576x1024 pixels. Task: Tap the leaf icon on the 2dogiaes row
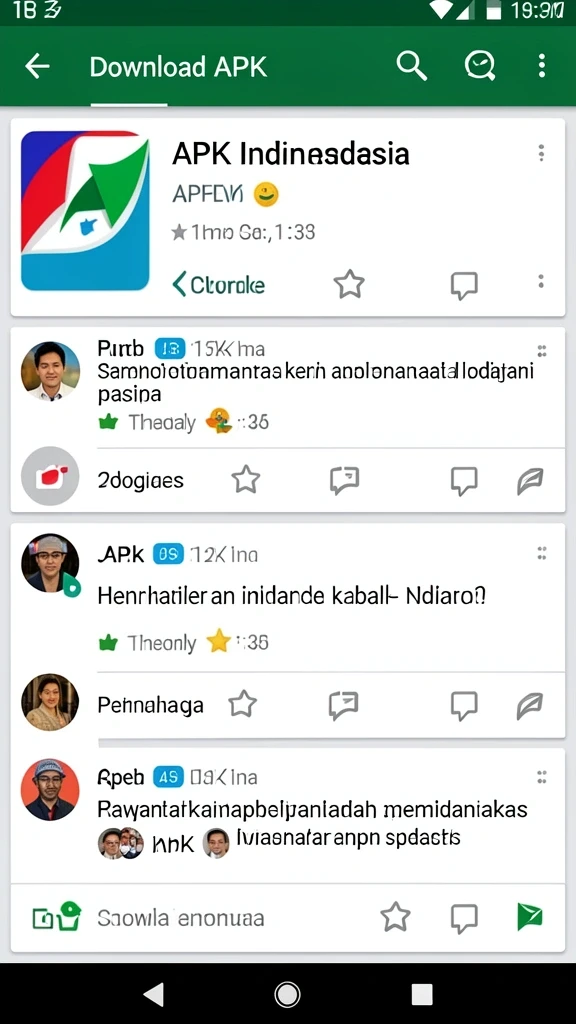click(x=530, y=481)
